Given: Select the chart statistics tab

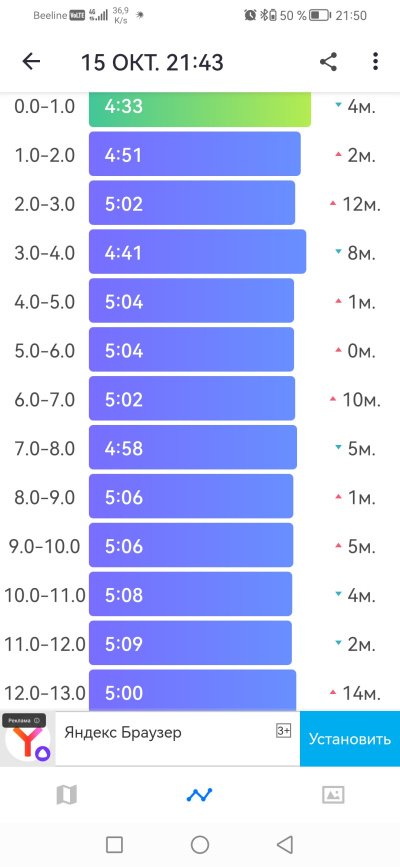Looking at the screenshot, I should click(x=199, y=795).
